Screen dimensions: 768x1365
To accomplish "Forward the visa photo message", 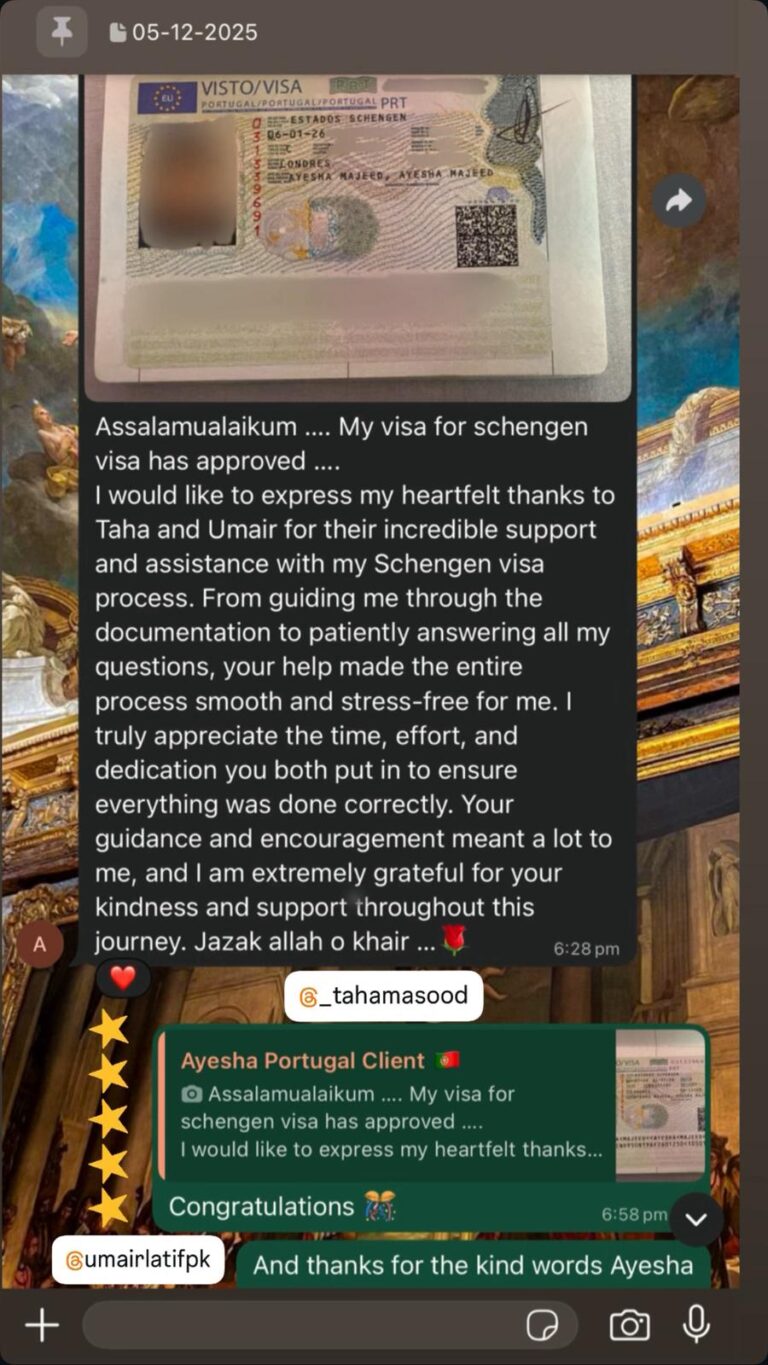I will [x=679, y=201].
